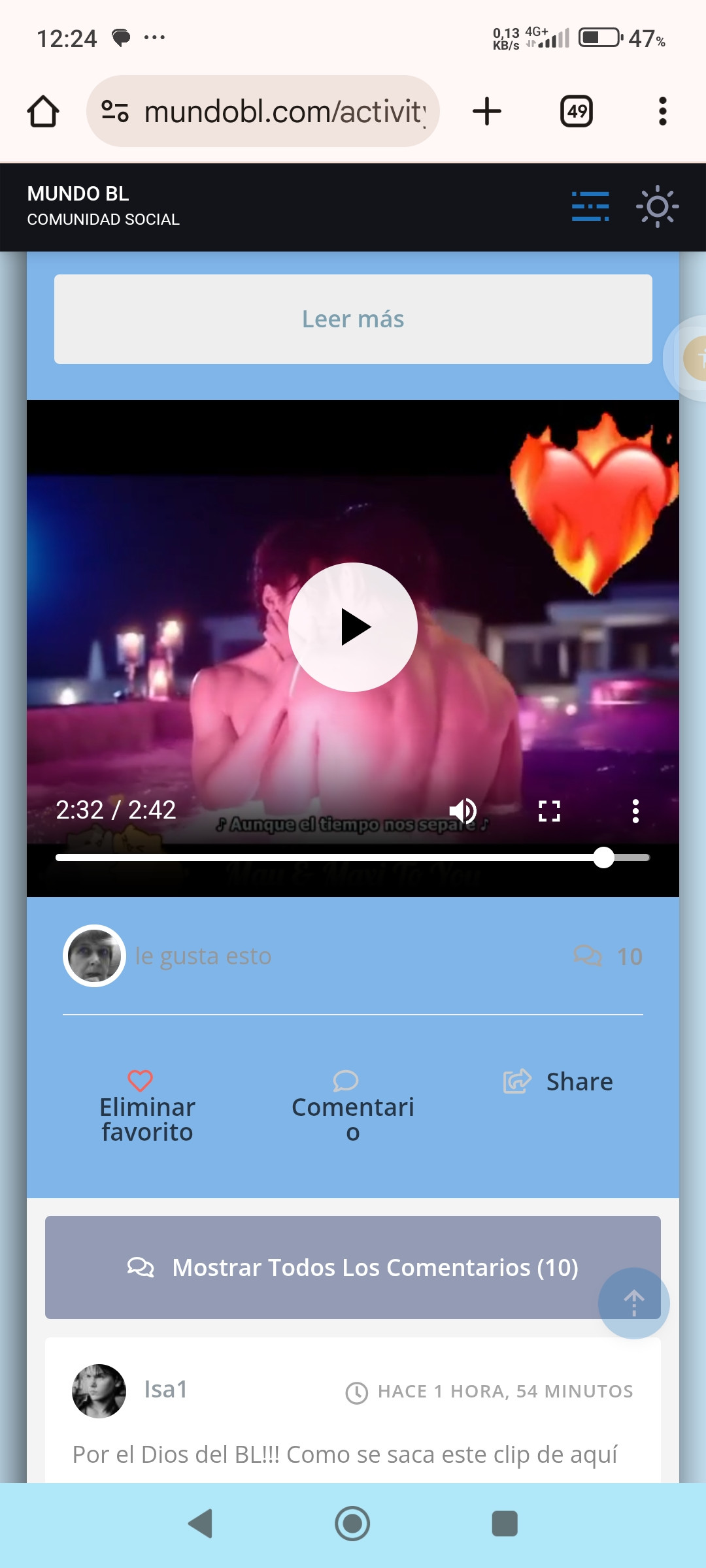The height and width of the screenshot is (1568, 706).
Task: Enter fullscreen video mode
Action: (x=549, y=811)
